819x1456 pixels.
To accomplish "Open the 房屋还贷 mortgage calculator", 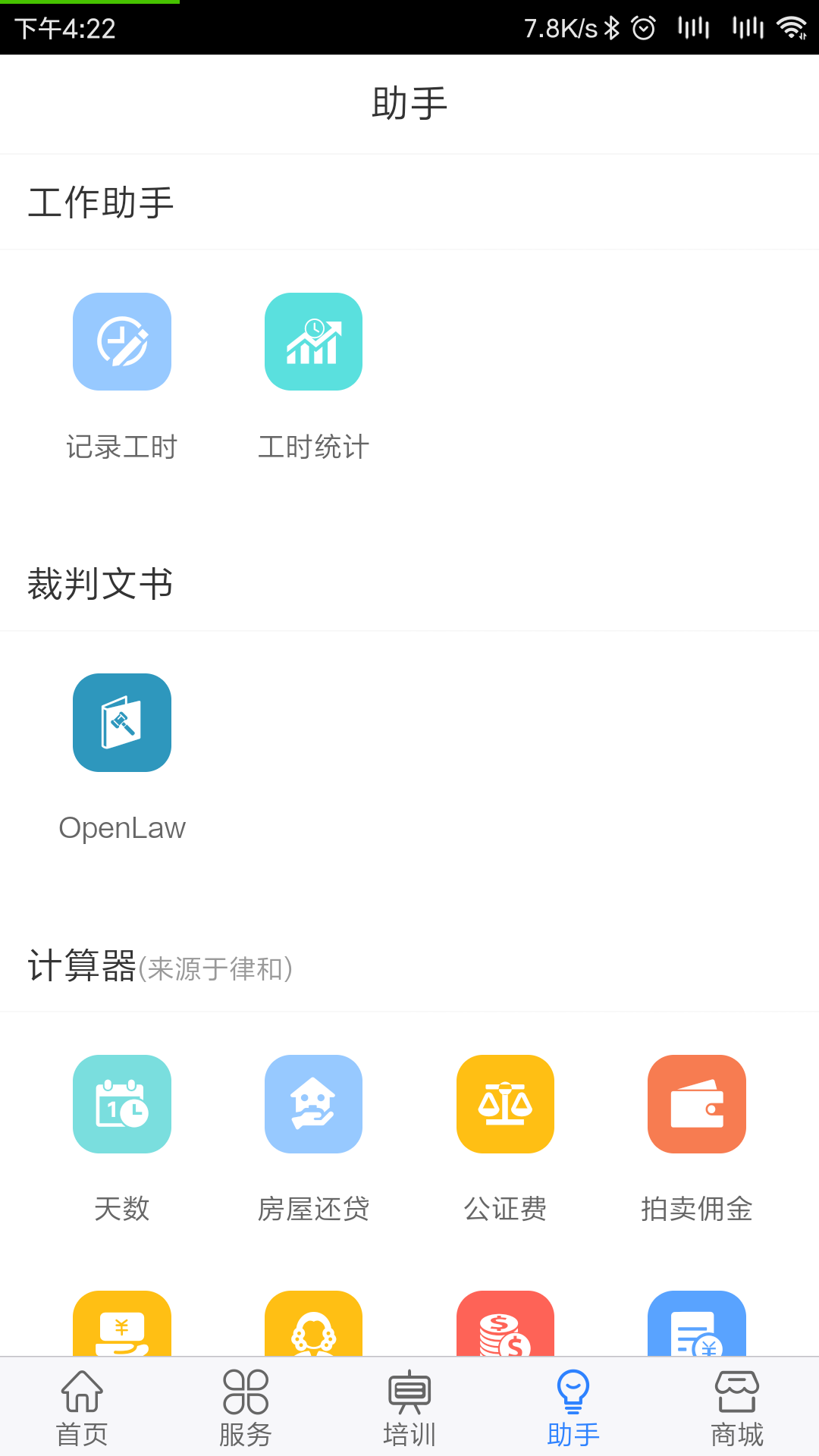I will pos(313,1104).
